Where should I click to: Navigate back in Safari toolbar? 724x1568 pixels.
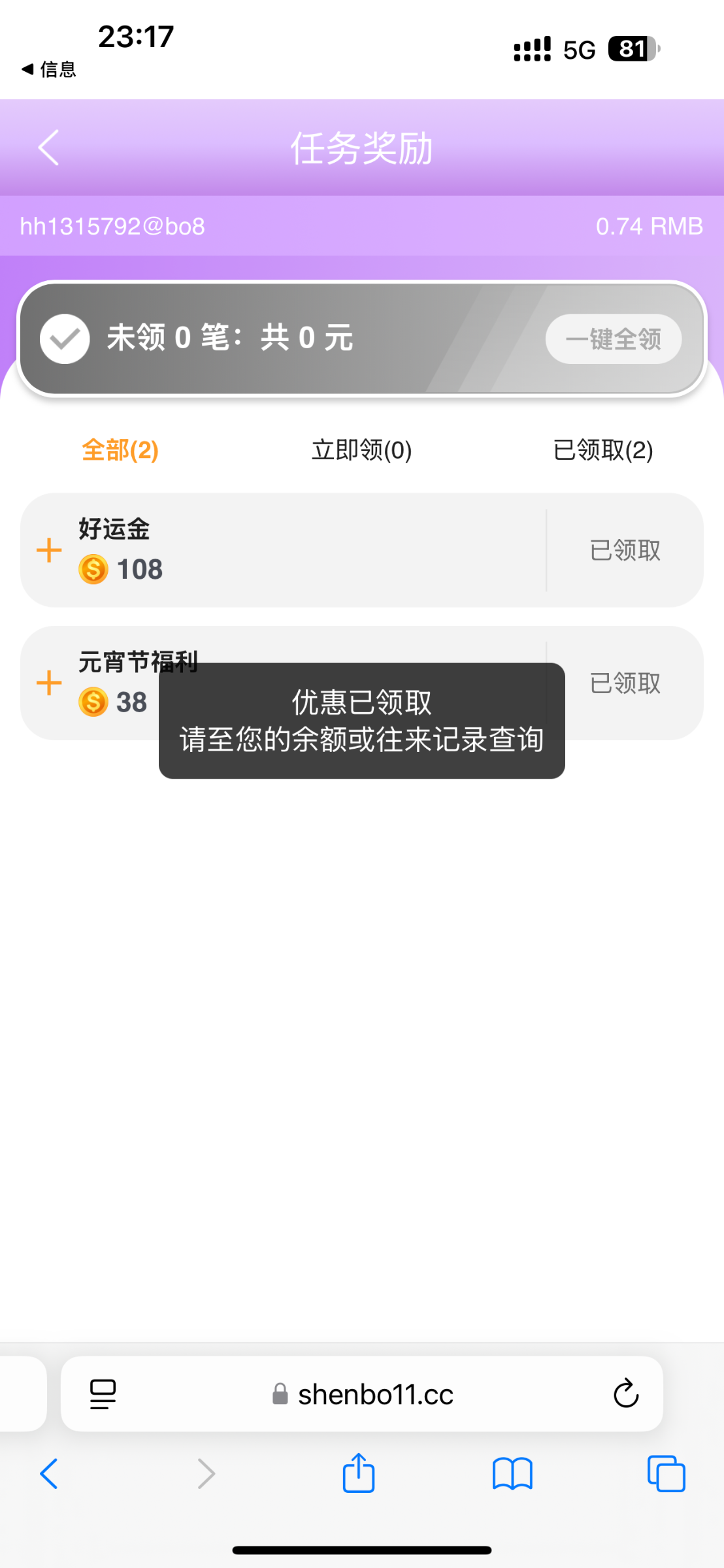coord(49,1474)
